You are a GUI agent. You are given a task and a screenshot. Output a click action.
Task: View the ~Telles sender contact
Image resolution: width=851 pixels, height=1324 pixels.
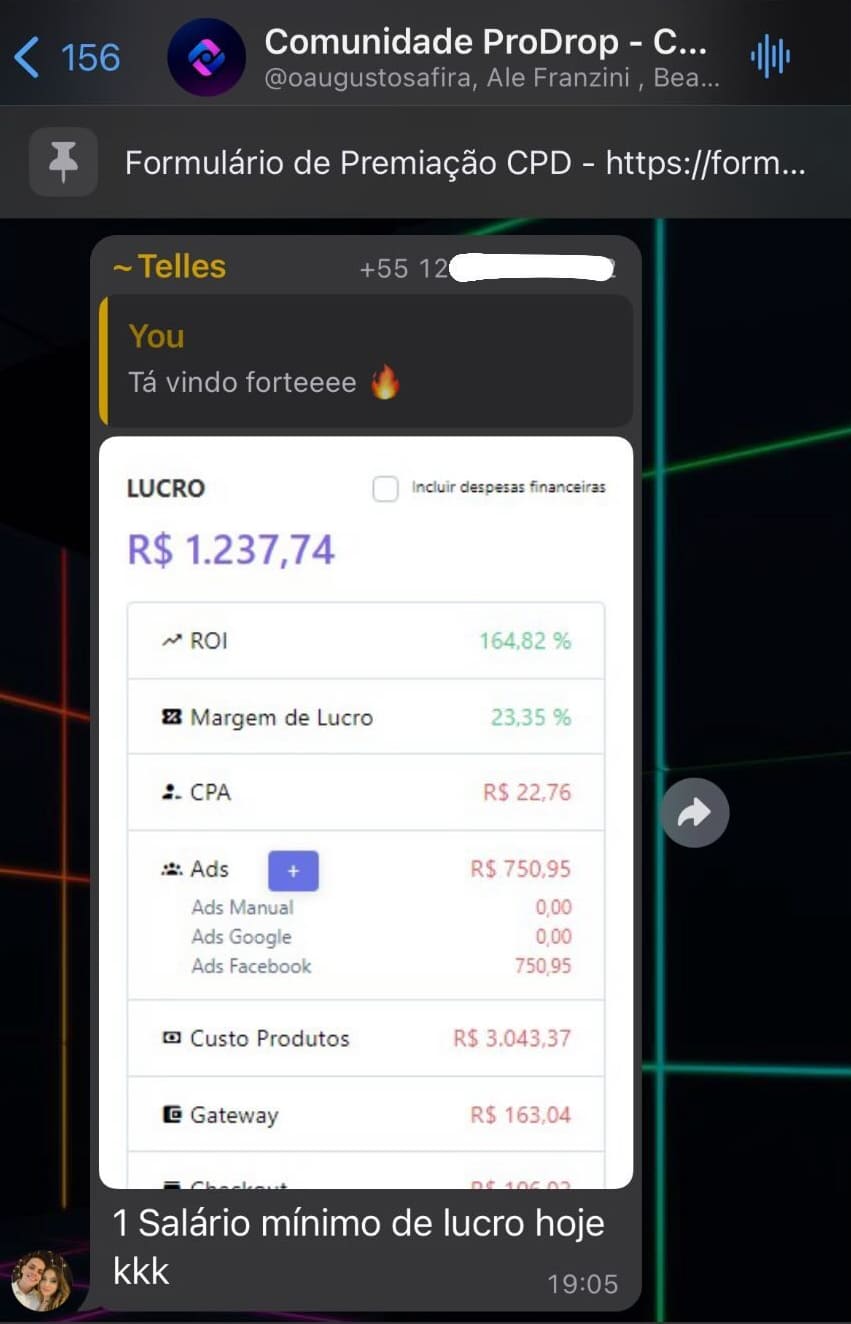tap(170, 267)
